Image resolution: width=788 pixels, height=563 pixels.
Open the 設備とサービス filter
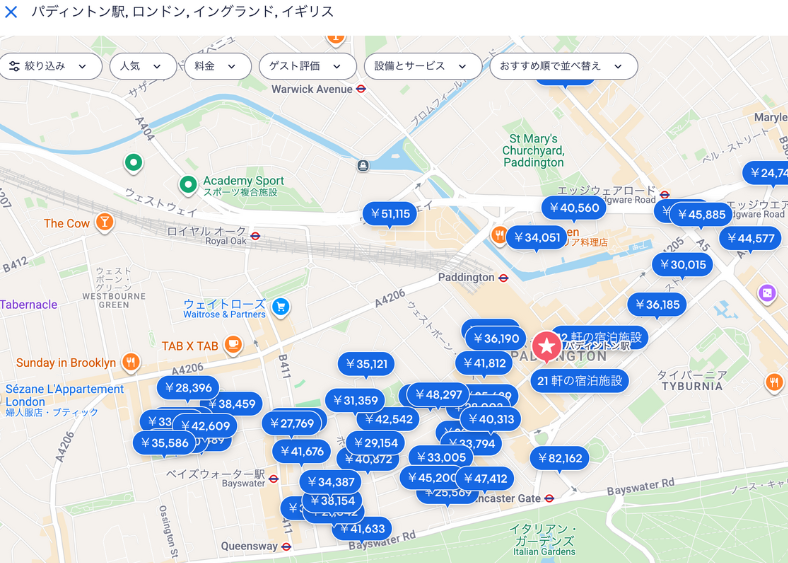pyautogui.click(x=422, y=66)
